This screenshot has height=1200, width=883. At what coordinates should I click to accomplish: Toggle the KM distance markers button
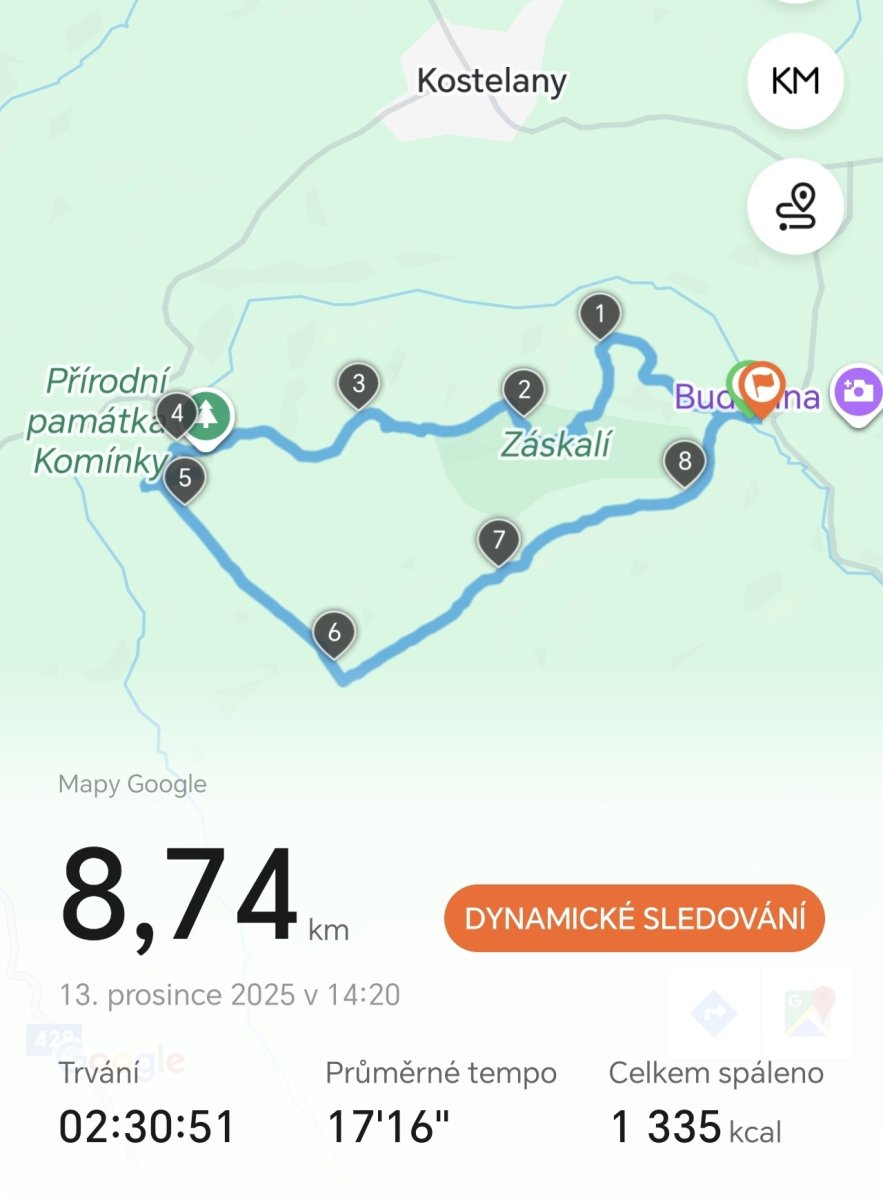click(x=795, y=81)
